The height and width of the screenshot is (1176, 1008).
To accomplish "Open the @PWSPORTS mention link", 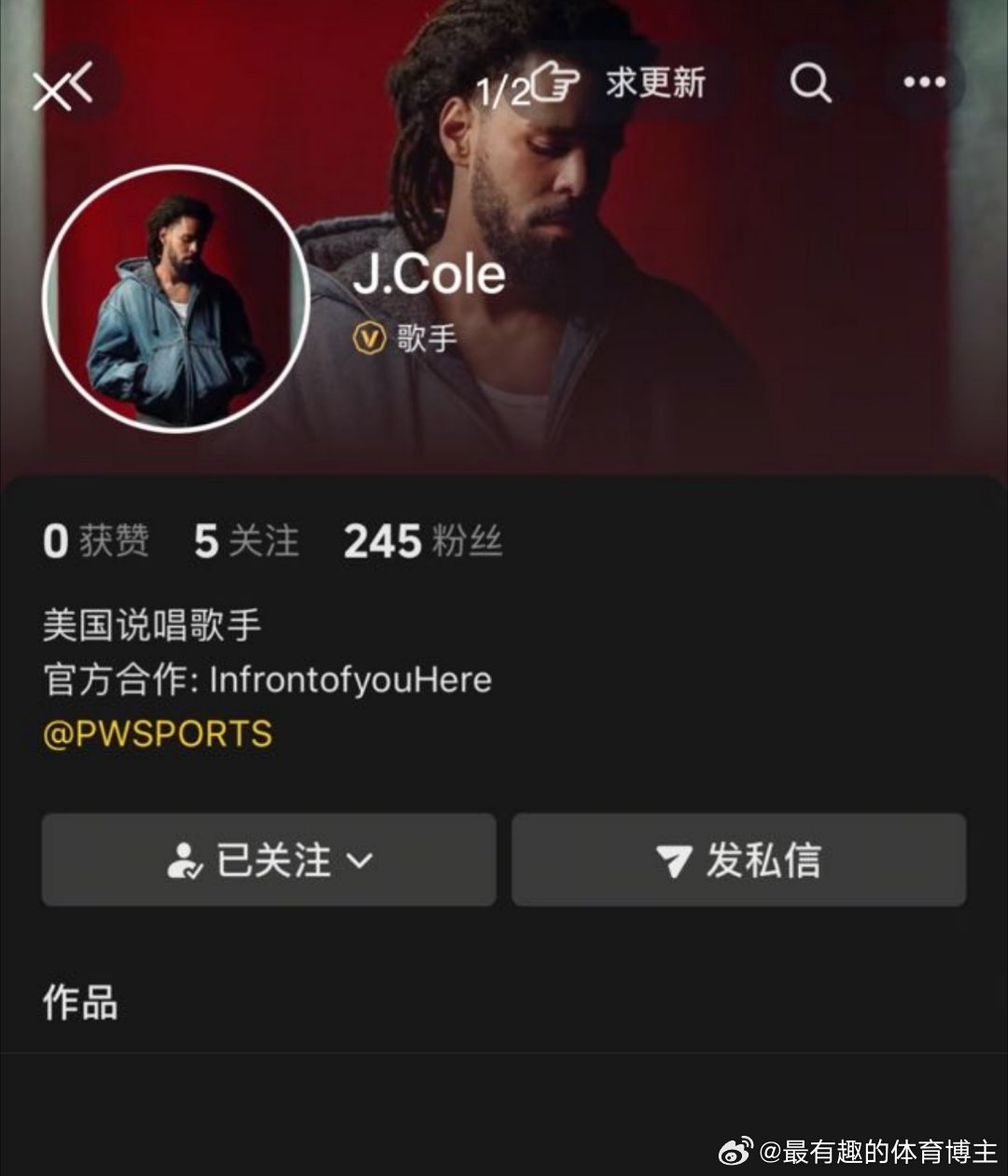I will tap(155, 735).
